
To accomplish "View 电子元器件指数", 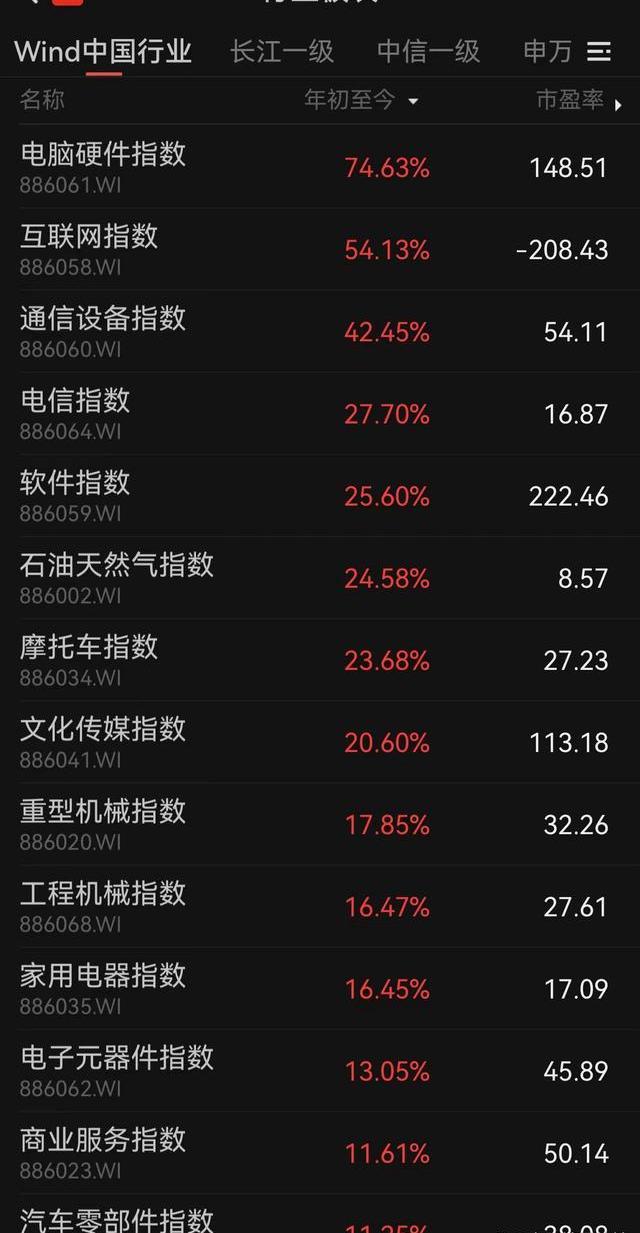I will [x=320, y=1069].
